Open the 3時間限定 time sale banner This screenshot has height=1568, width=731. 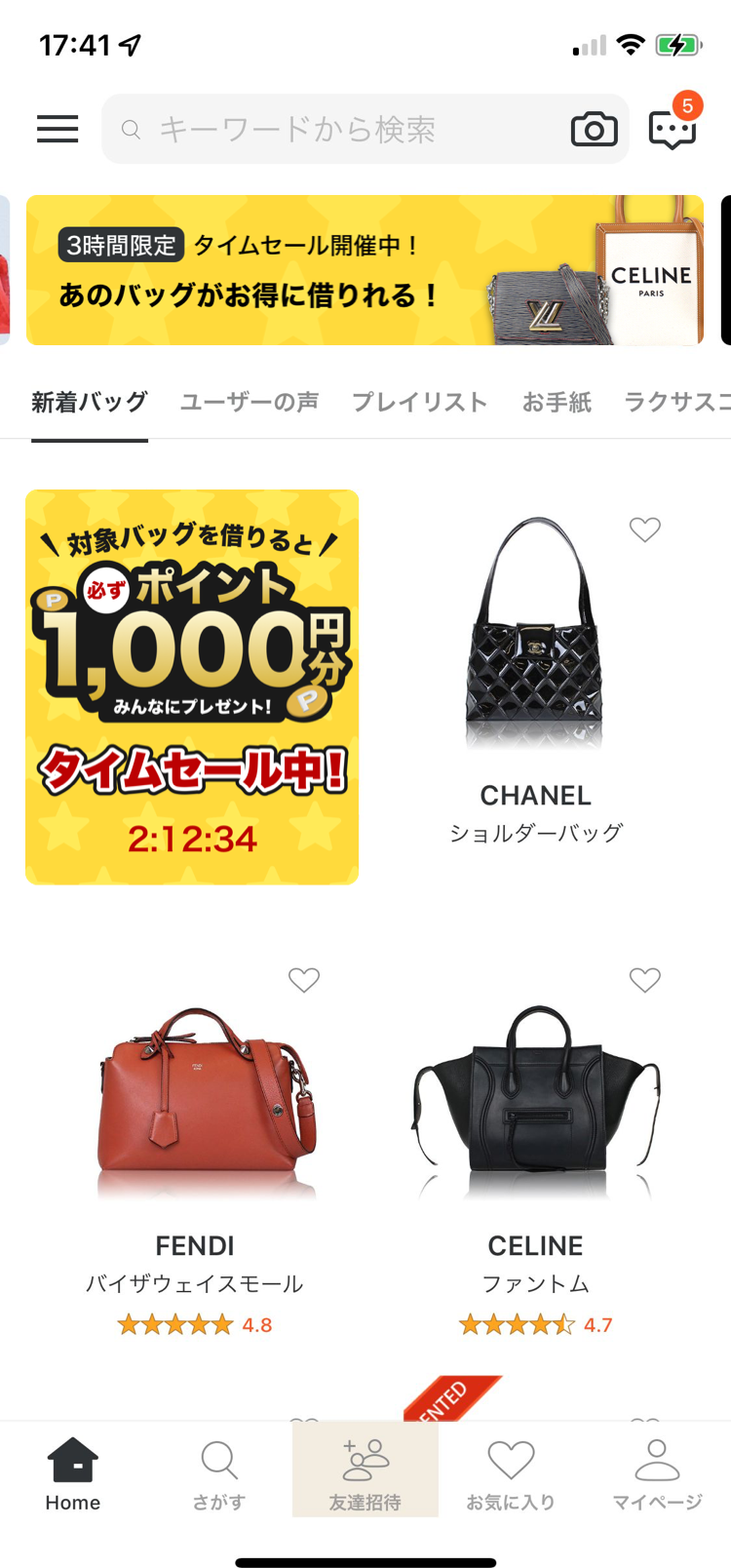(x=365, y=270)
